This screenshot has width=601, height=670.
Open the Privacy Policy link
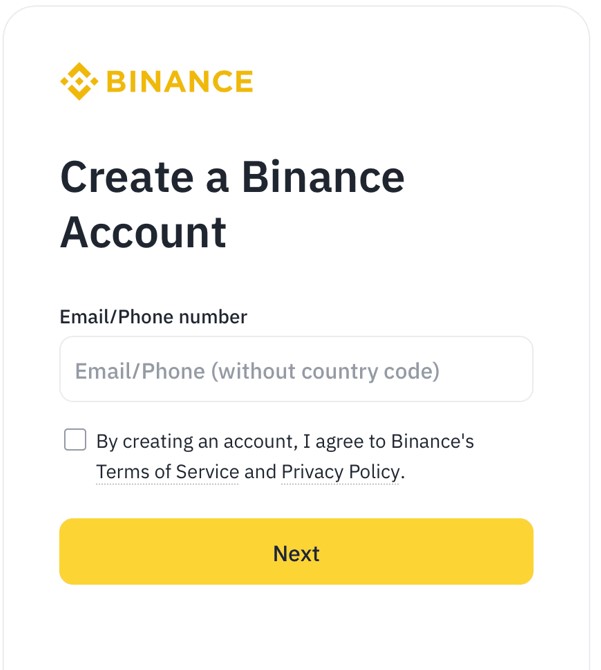340,472
